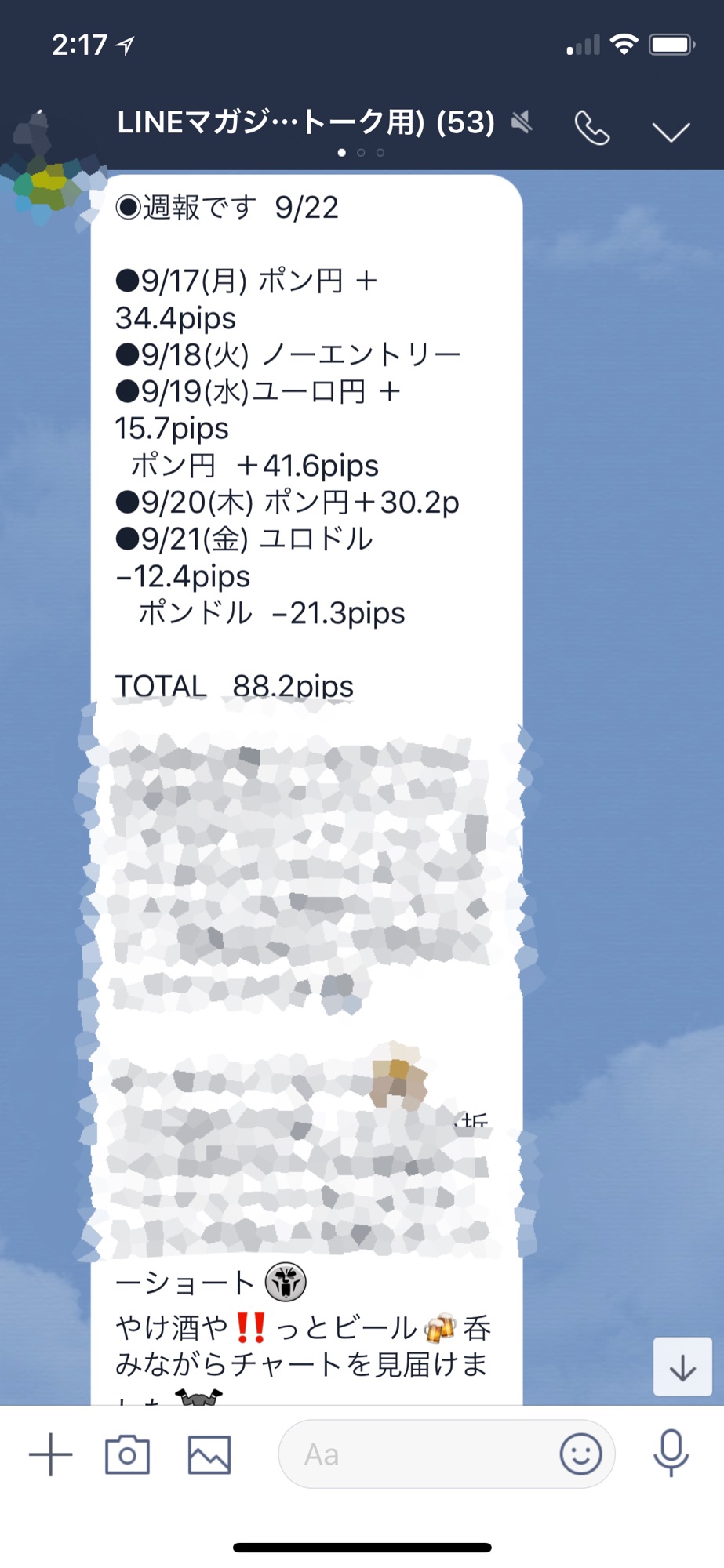This screenshot has width=724, height=1568.
Task: Open the plus attachment menu
Action: pyautogui.click(x=51, y=1454)
